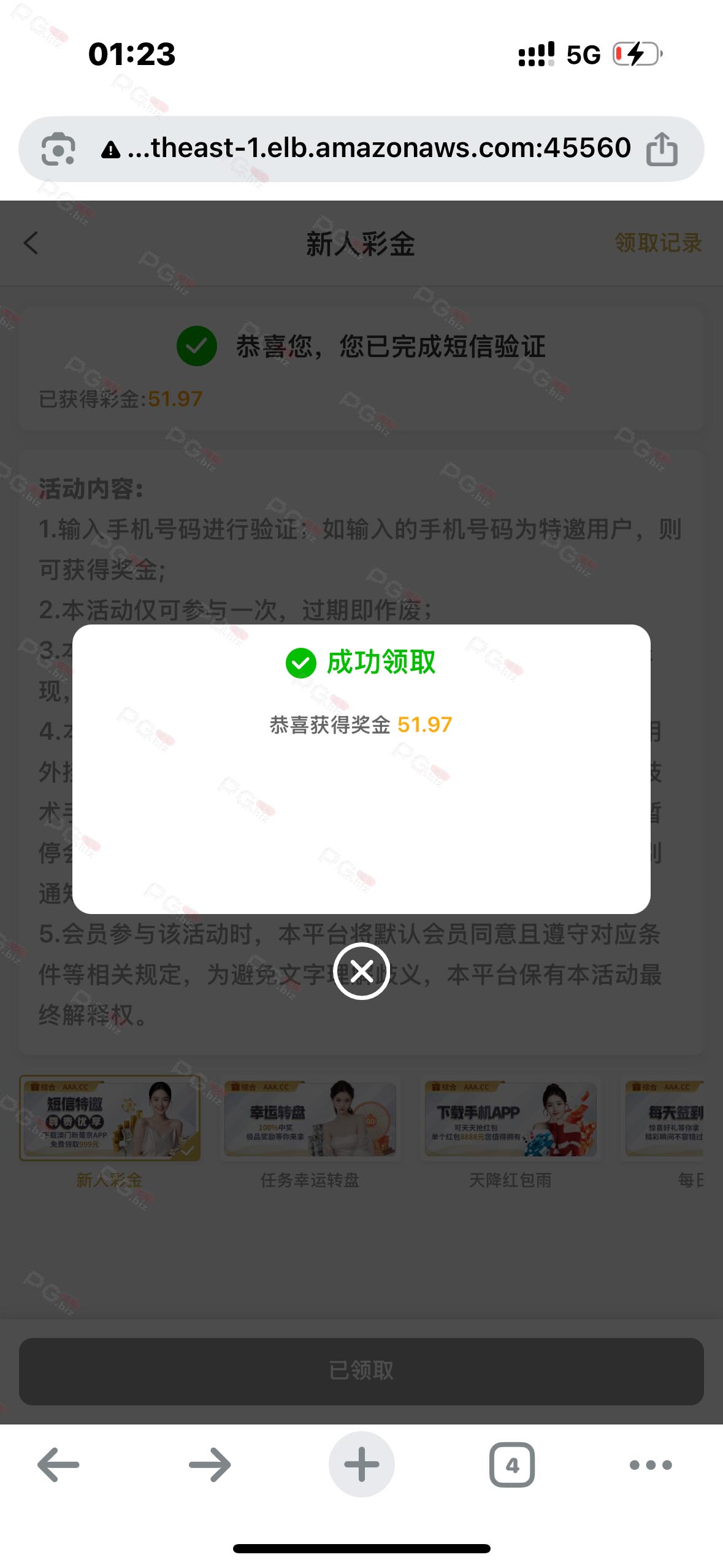Go back in browser history
Viewport: 723px width, 1568px height.
click(x=58, y=1464)
